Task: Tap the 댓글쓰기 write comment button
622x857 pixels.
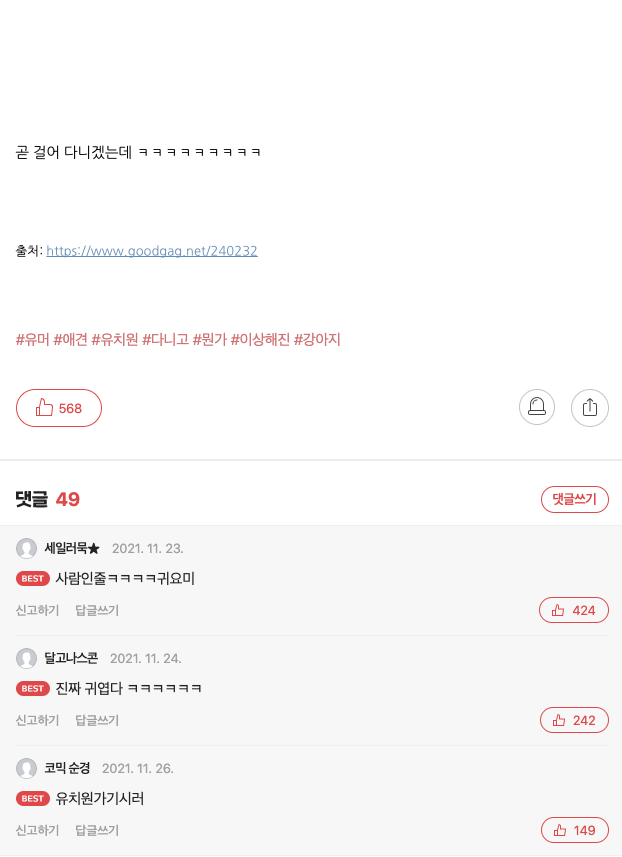Action: 574,499
